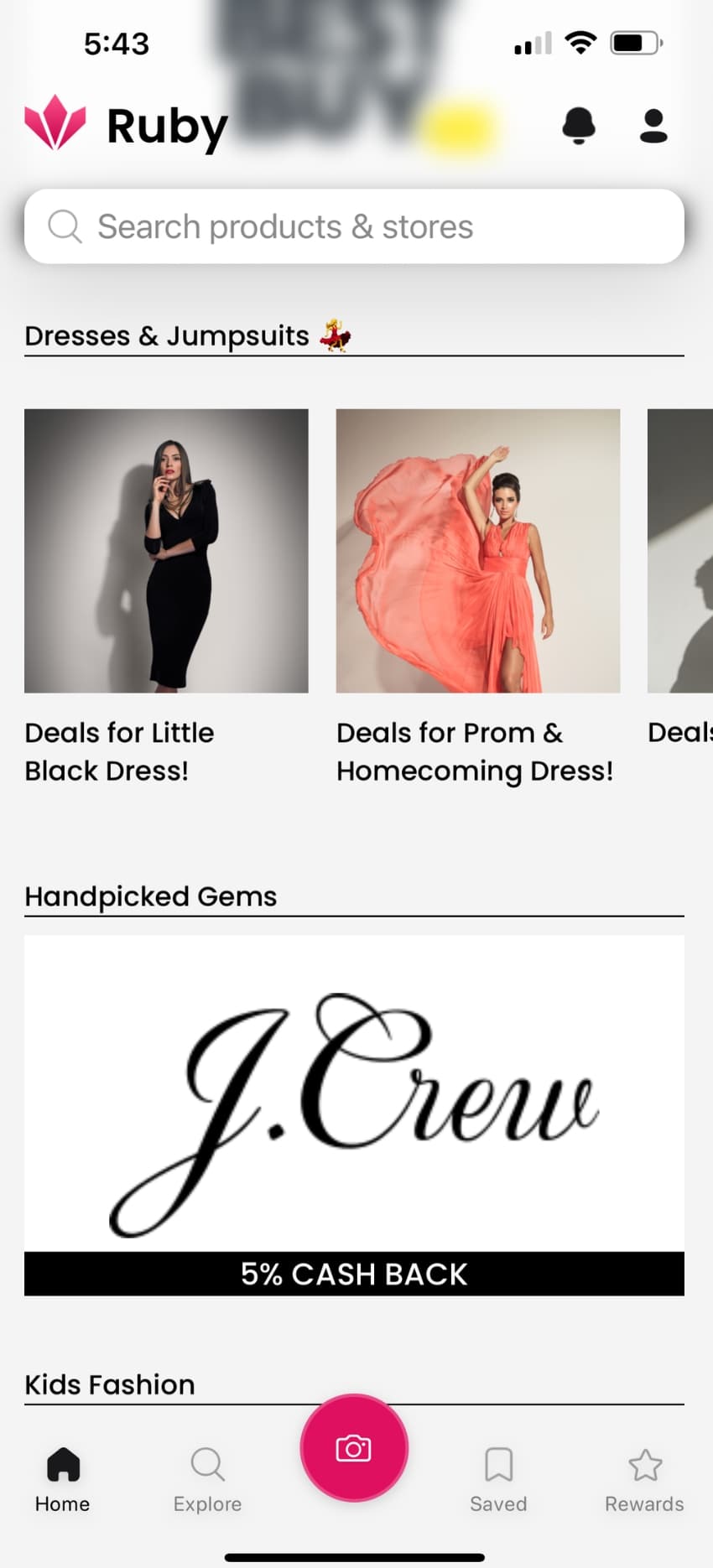Viewport: 713px width, 1568px height.
Task: Open the J.Crew 5% cash back banner
Action: click(x=354, y=1114)
